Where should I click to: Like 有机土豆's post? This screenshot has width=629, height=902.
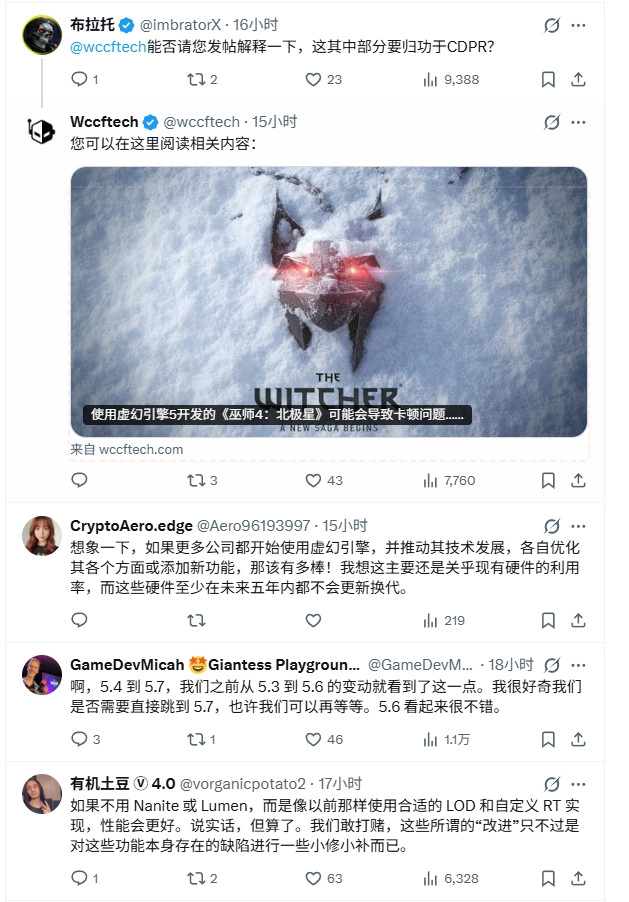313,878
